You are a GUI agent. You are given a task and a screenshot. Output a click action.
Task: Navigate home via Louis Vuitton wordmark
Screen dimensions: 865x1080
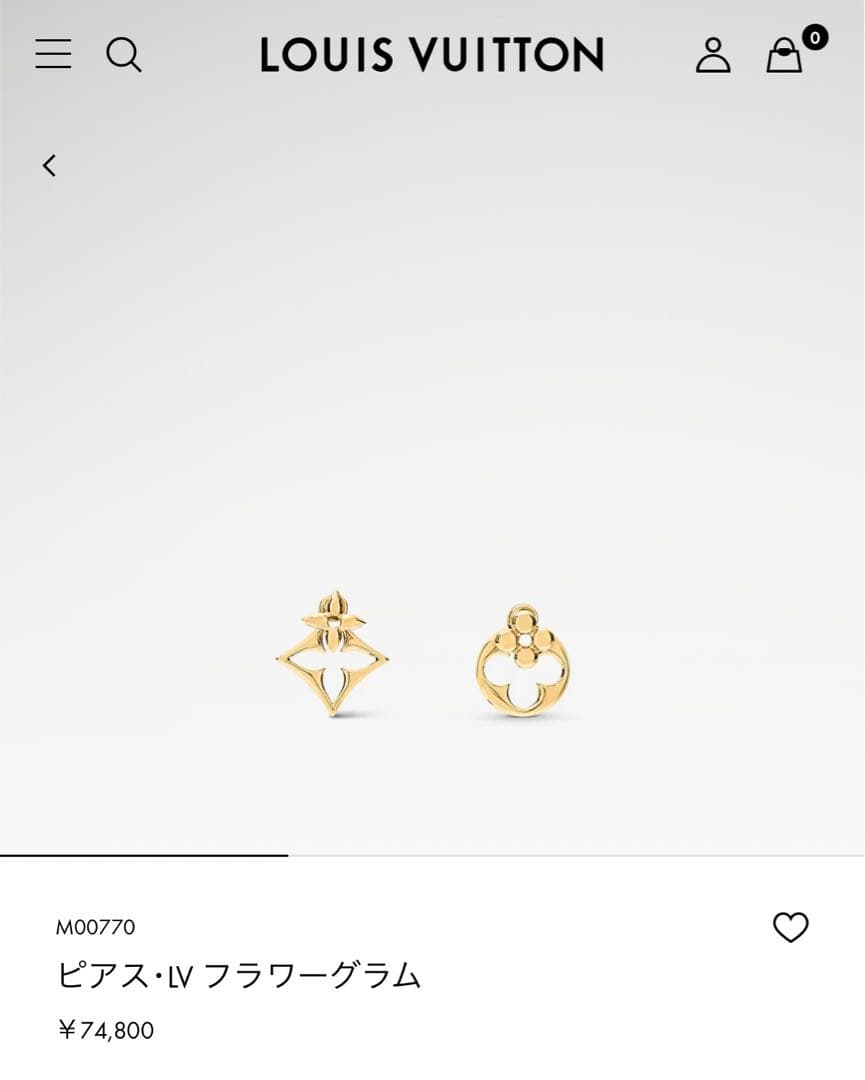pos(432,56)
